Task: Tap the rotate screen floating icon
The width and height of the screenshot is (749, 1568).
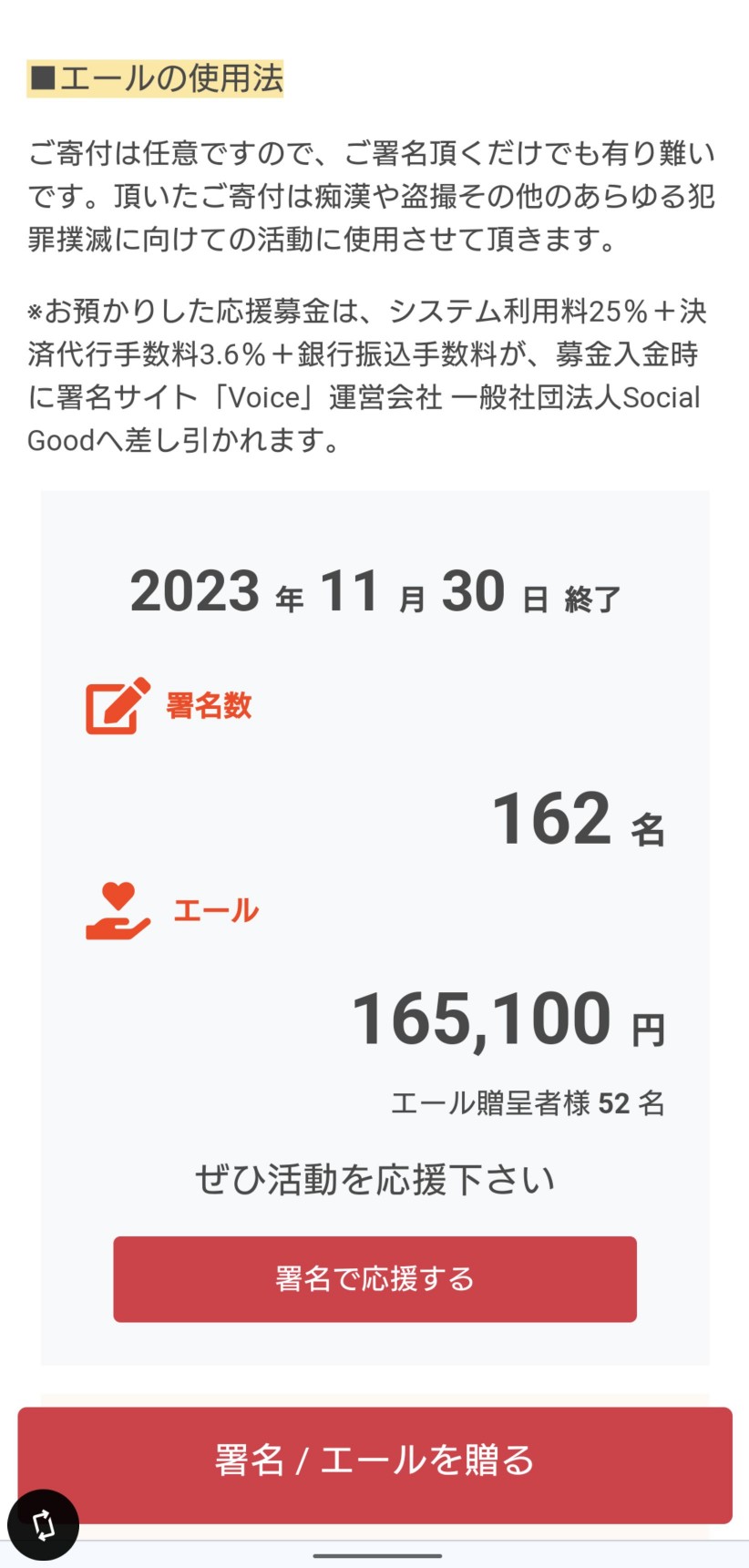Action: coord(43,1524)
